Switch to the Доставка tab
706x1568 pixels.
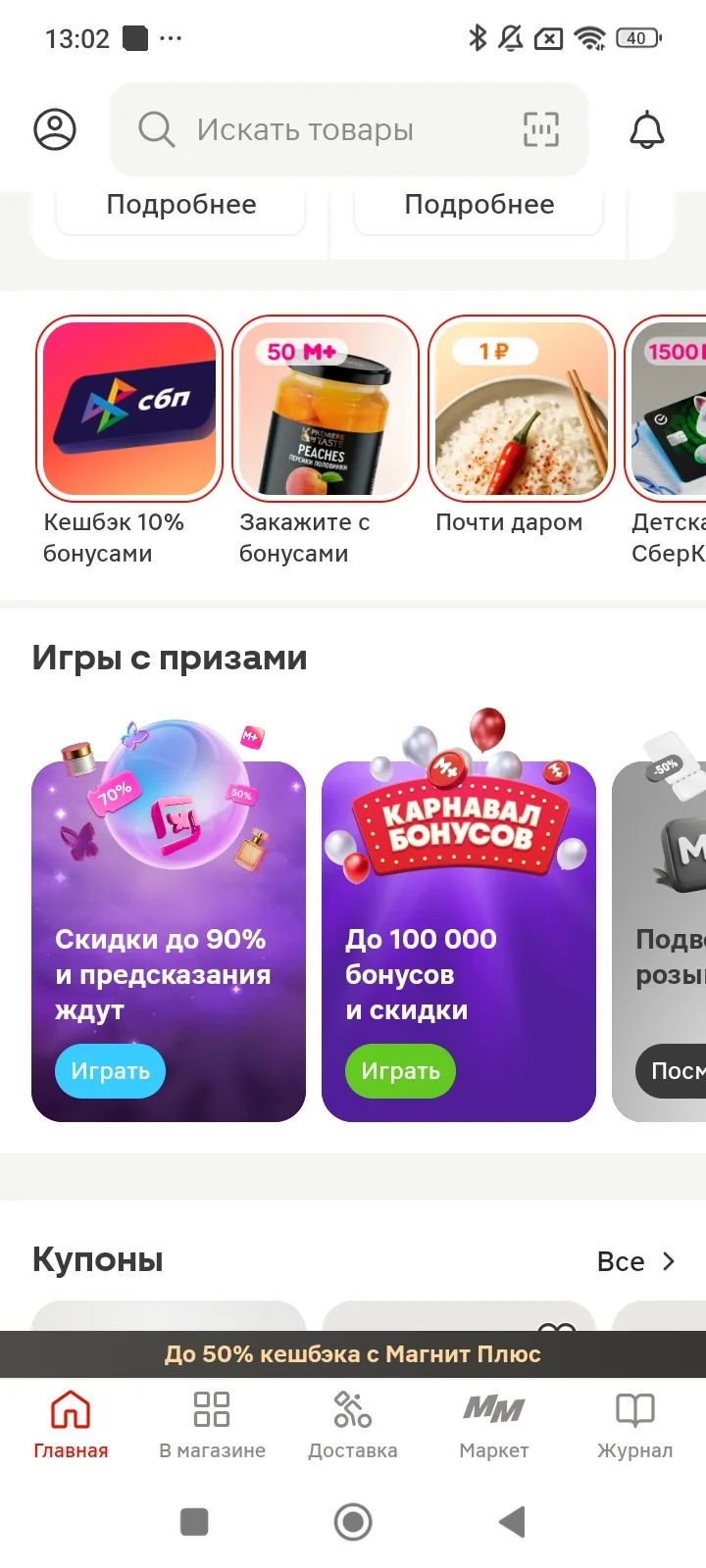(353, 1425)
